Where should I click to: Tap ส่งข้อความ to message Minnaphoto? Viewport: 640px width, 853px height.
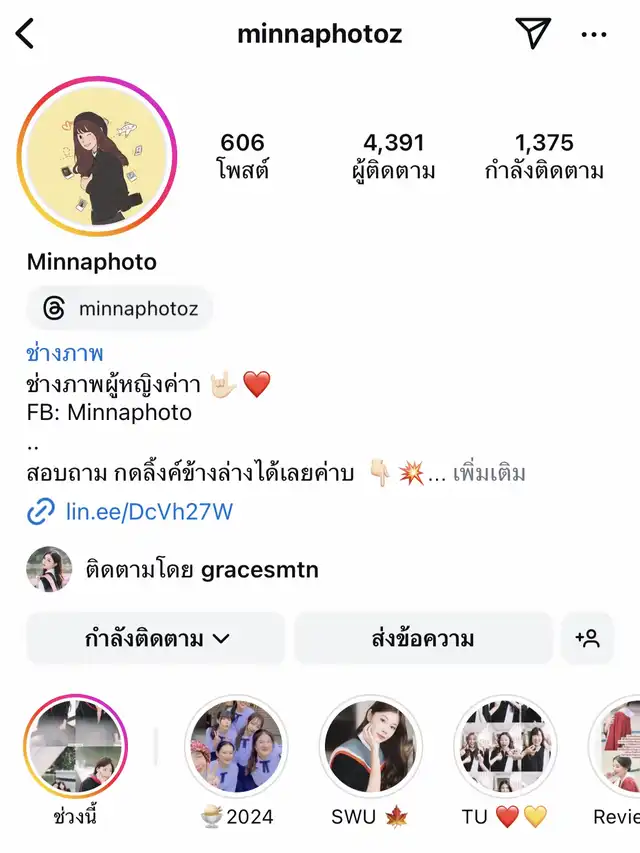point(423,639)
